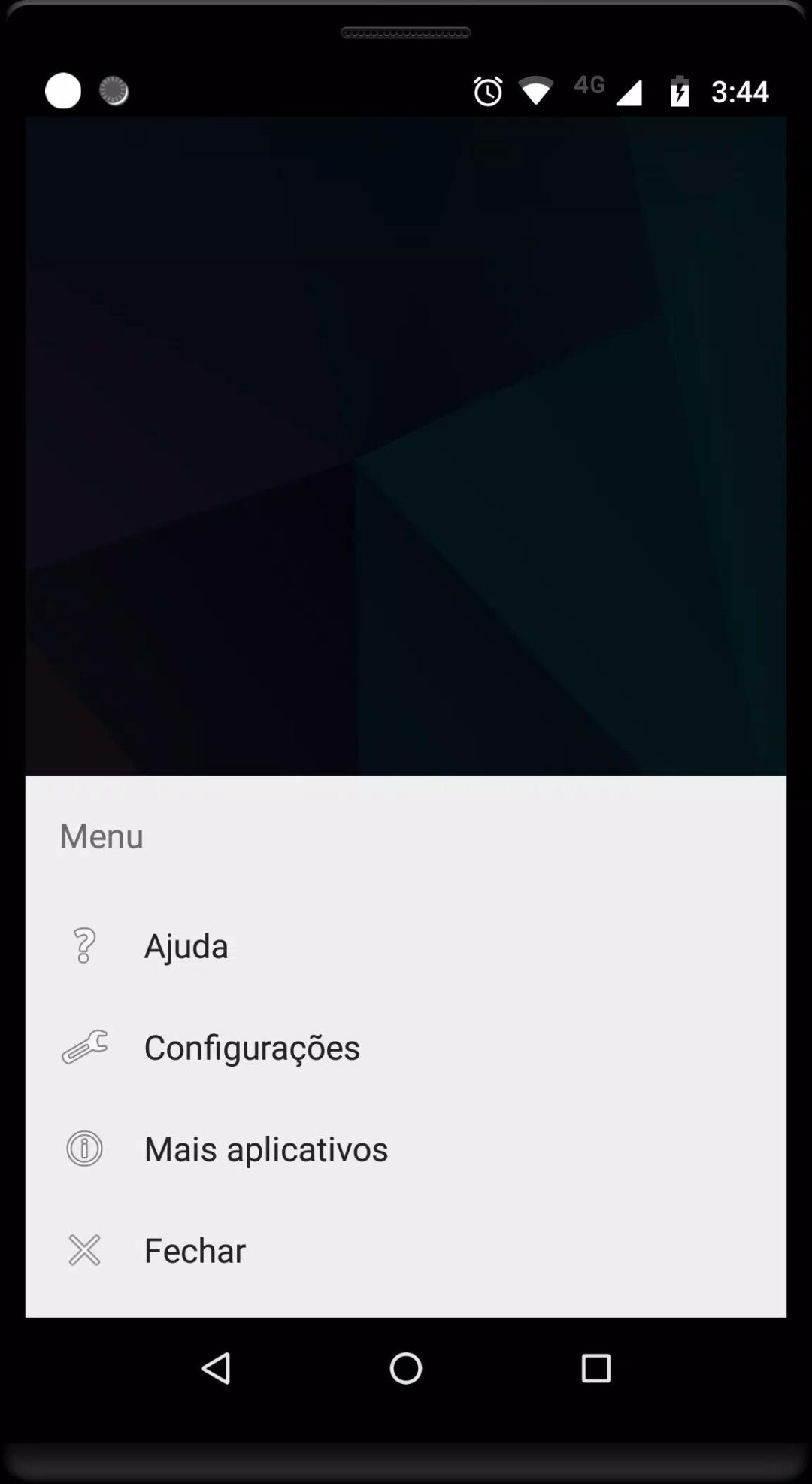Image resolution: width=812 pixels, height=1484 pixels.
Task: Select the wrench Configurações icon
Action: coord(84,1046)
